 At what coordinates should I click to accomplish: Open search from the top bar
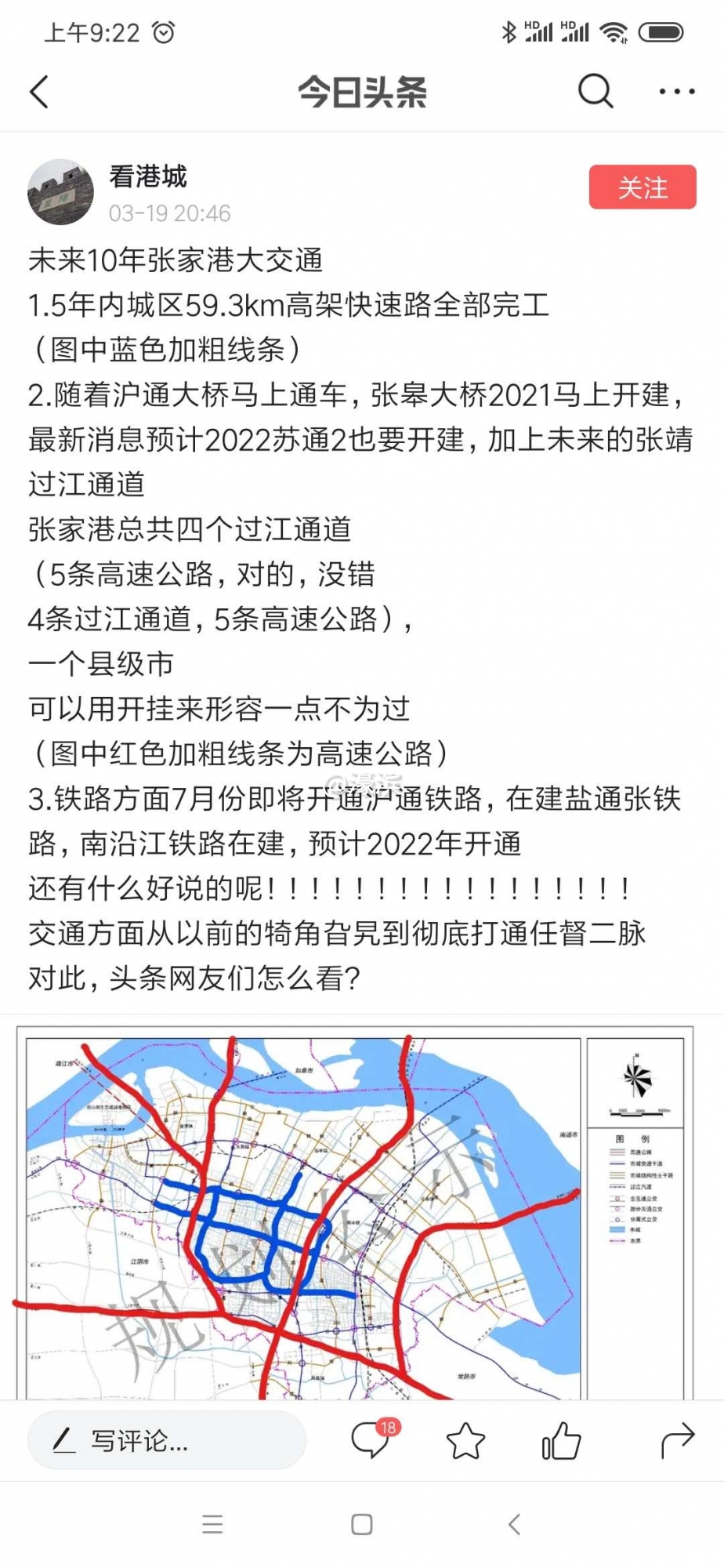(596, 91)
